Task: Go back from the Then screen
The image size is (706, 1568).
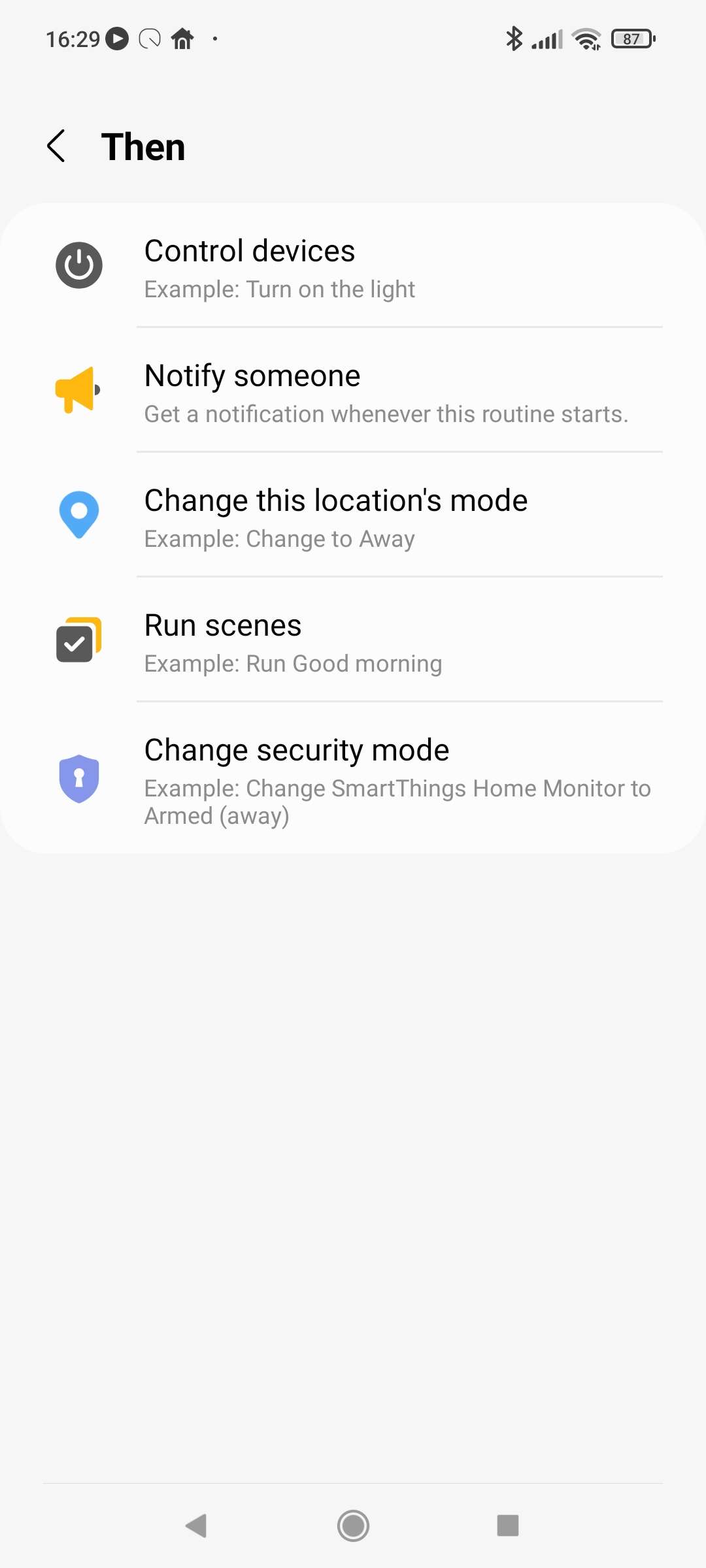Action: coord(57,146)
